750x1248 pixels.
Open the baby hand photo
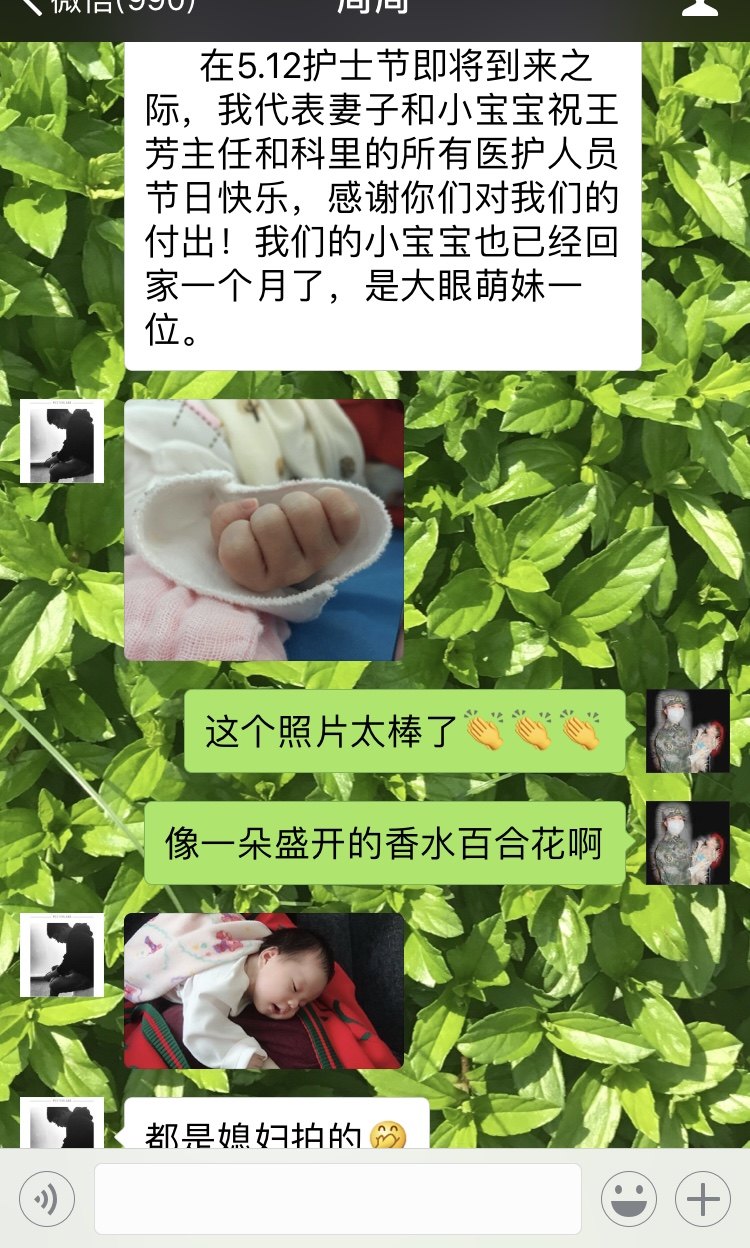tap(264, 529)
